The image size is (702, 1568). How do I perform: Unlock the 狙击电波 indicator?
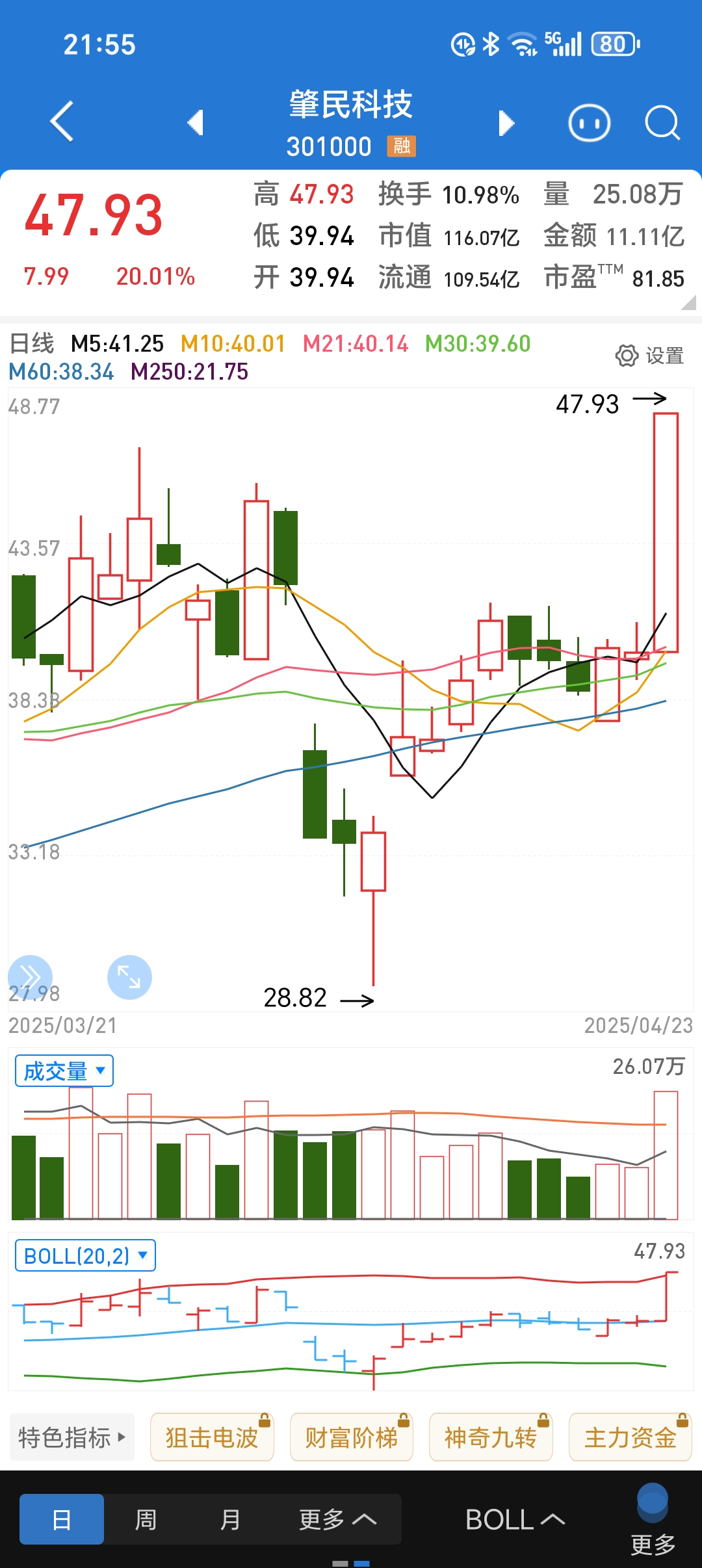tap(212, 1437)
